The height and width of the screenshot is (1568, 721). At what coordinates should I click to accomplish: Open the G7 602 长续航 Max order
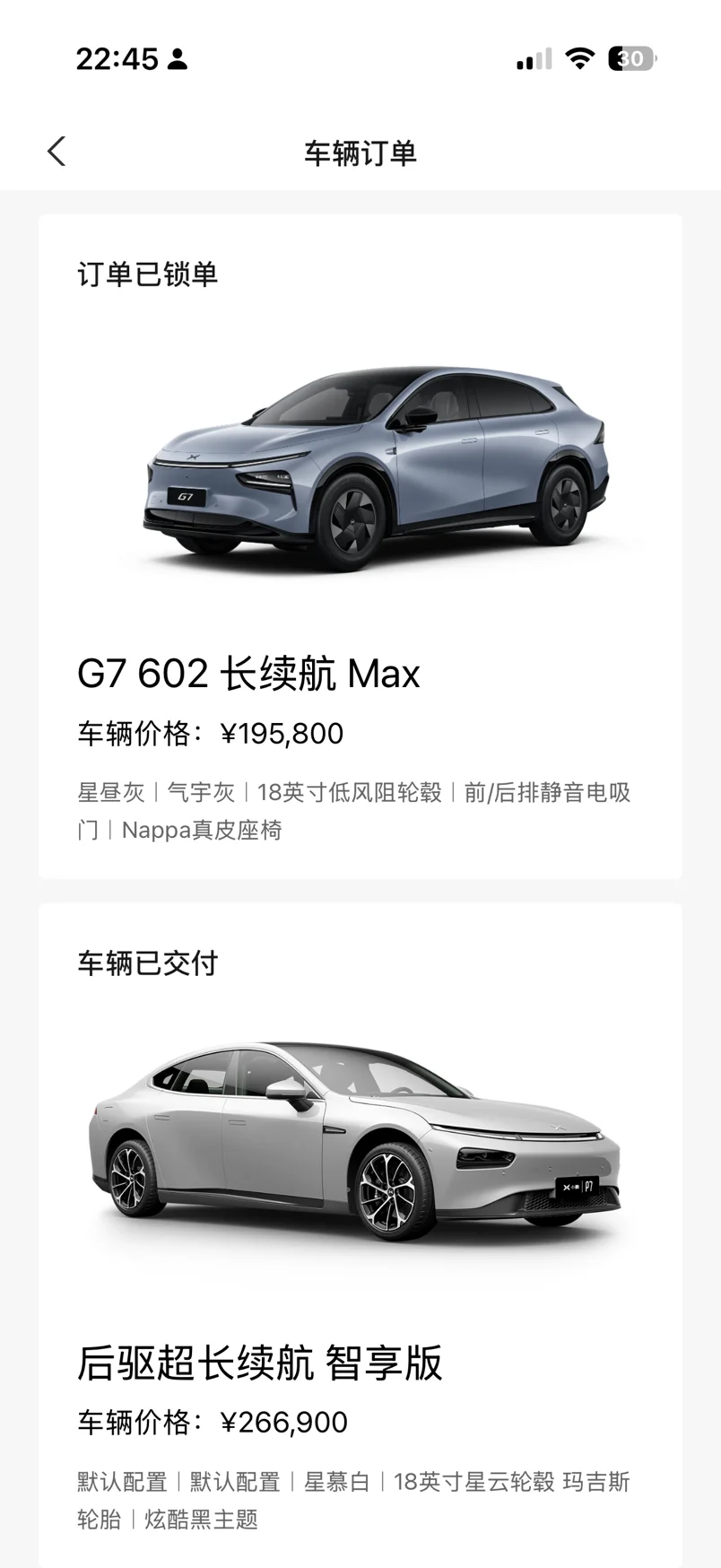[x=360, y=545]
